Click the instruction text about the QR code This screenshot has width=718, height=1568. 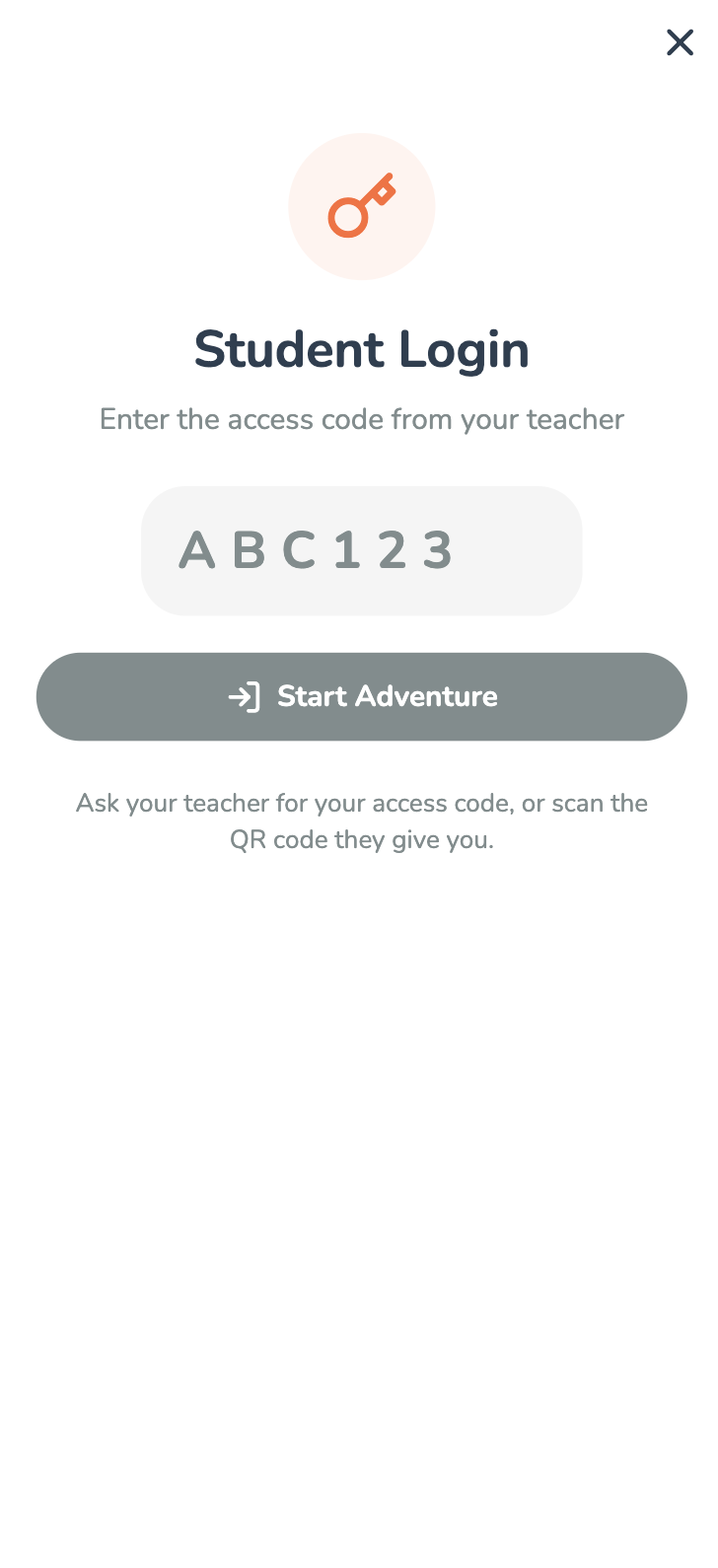362,820
